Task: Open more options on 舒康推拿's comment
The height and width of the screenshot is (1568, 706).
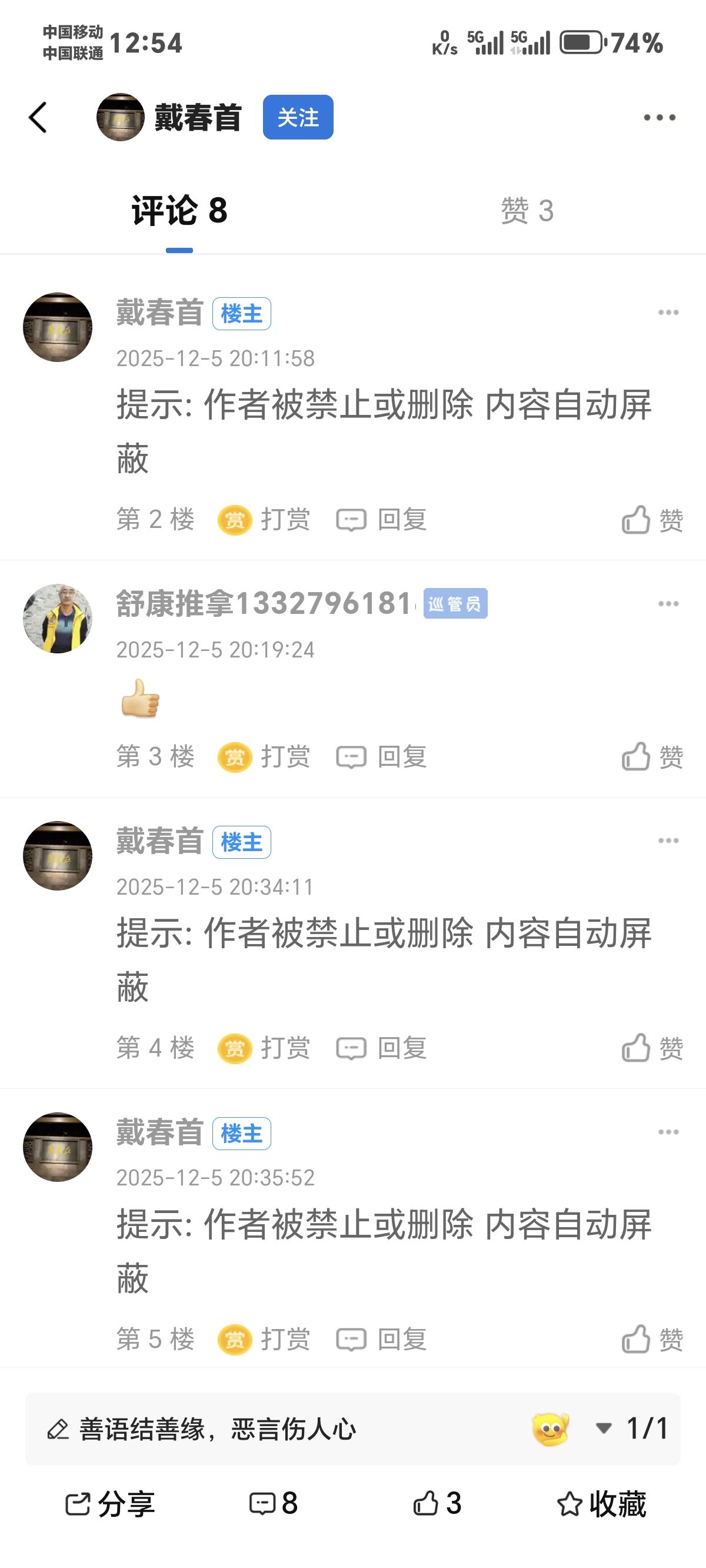Action: point(668,604)
